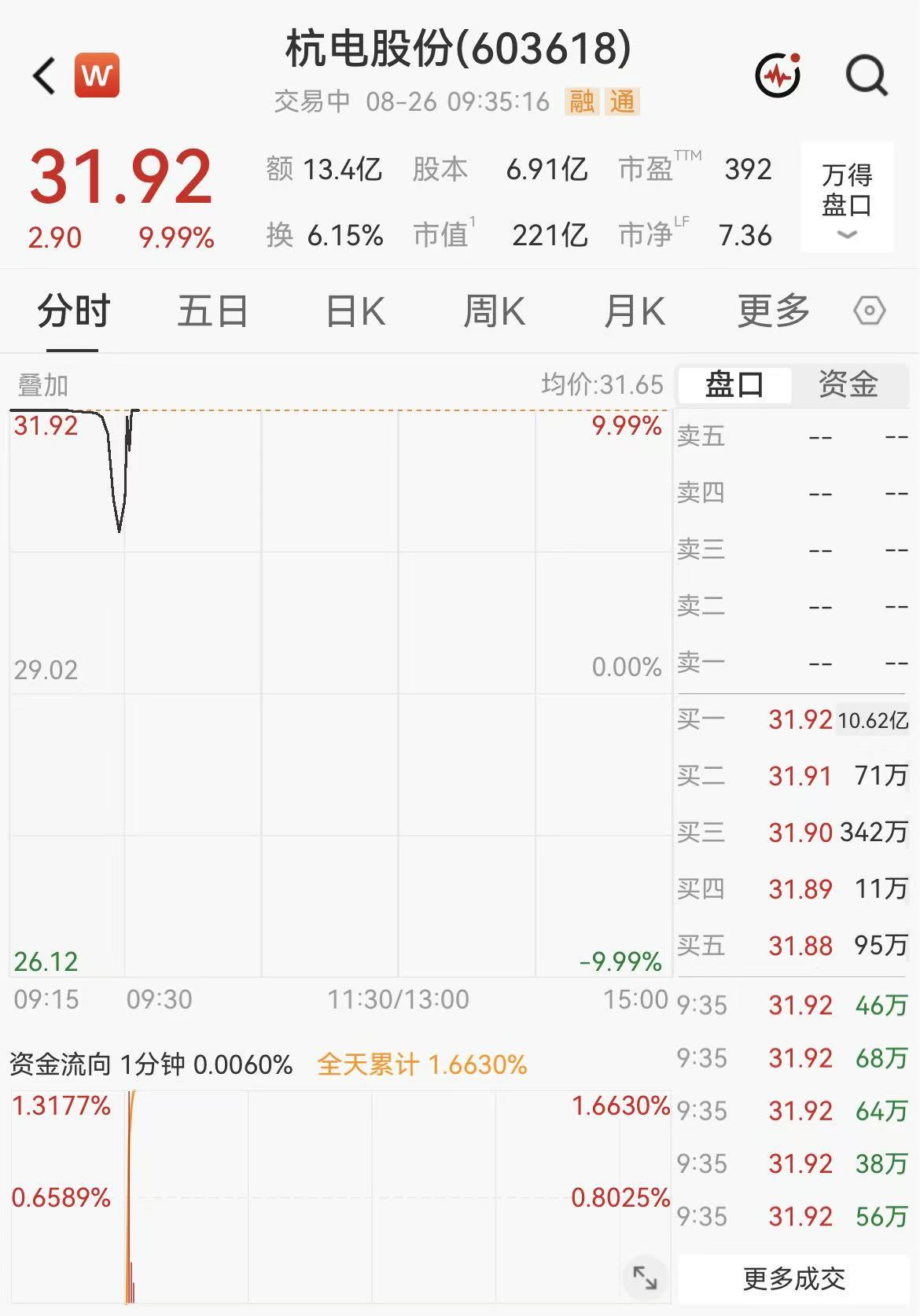Open the live pulse monitor icon

click(778, 75)
